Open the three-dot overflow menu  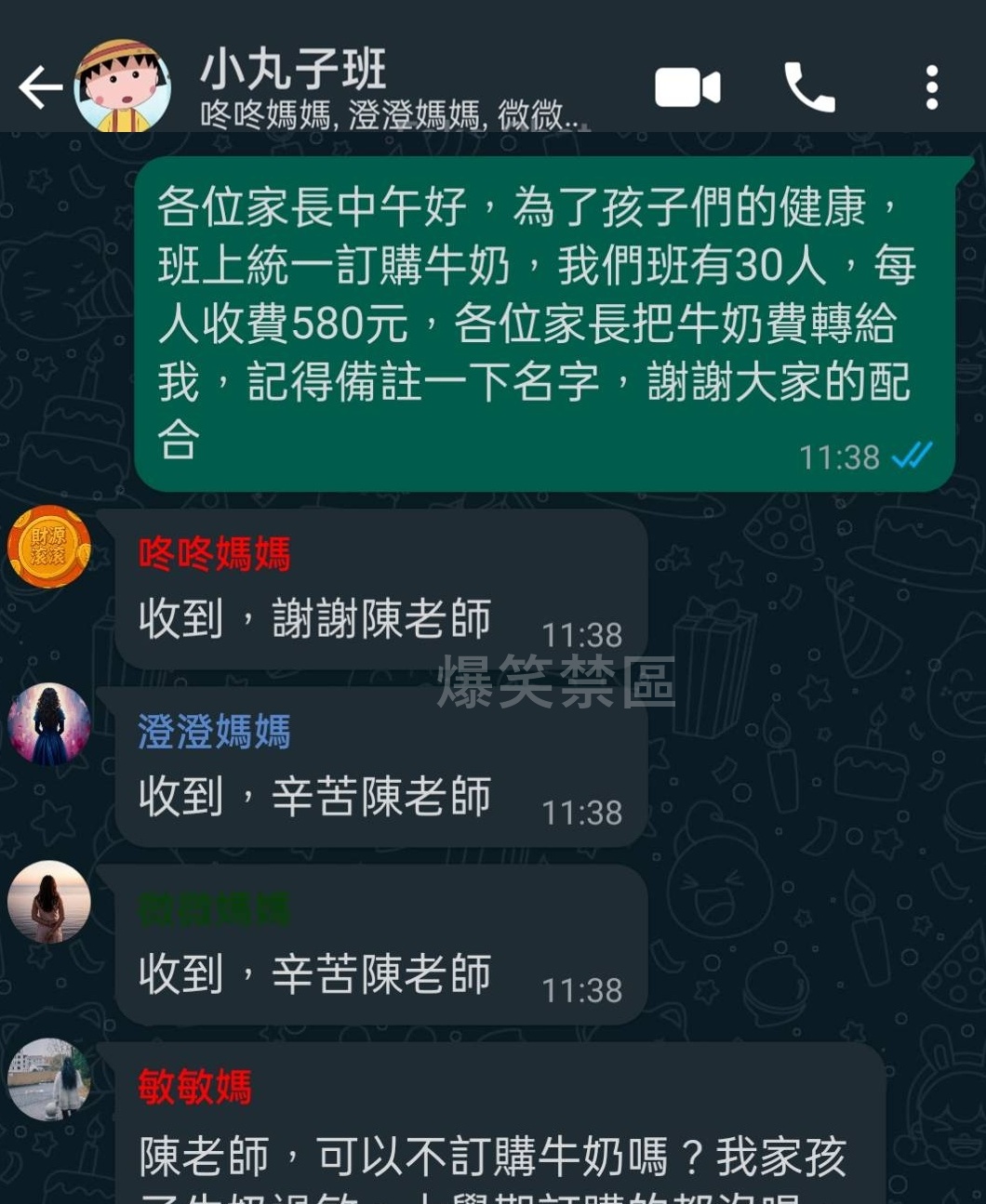(x=931, y=88)
